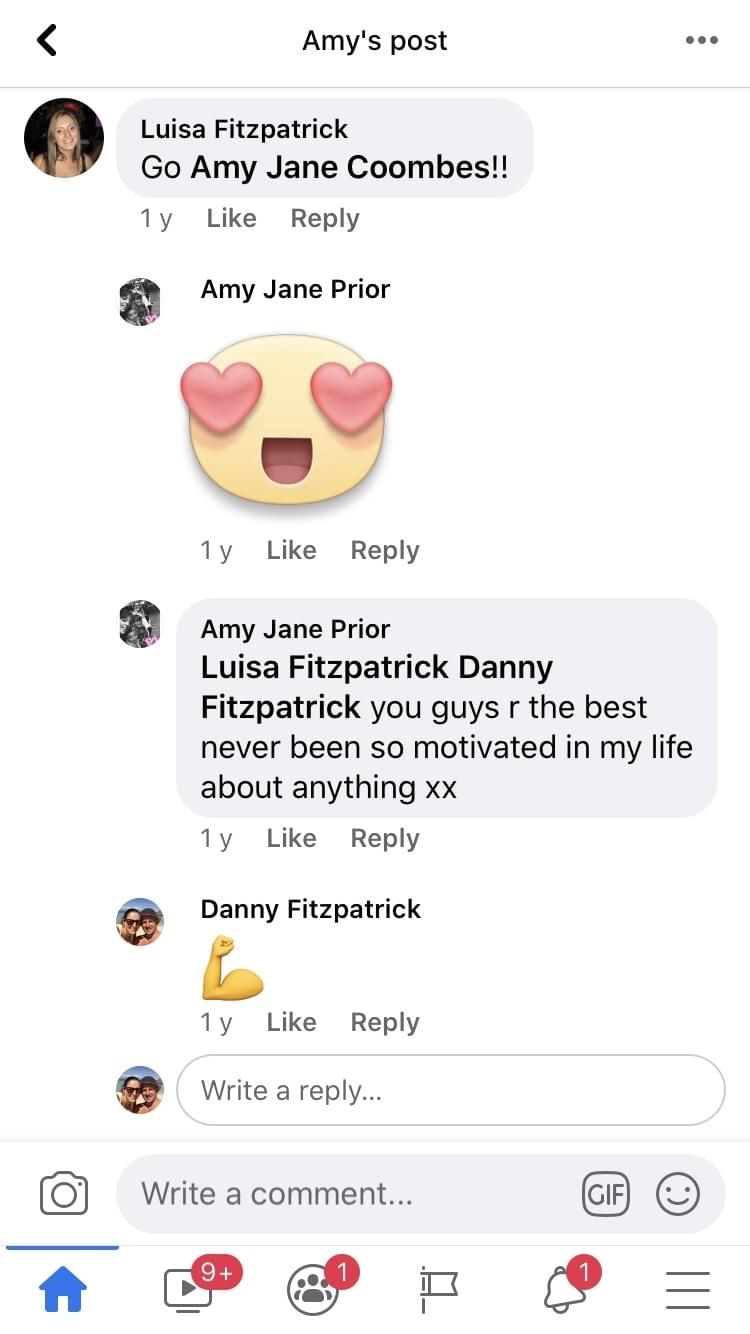This screenshot has width=750, height=1334.
Task: Open the camera to attach a photo
Action: (63, 1193)
